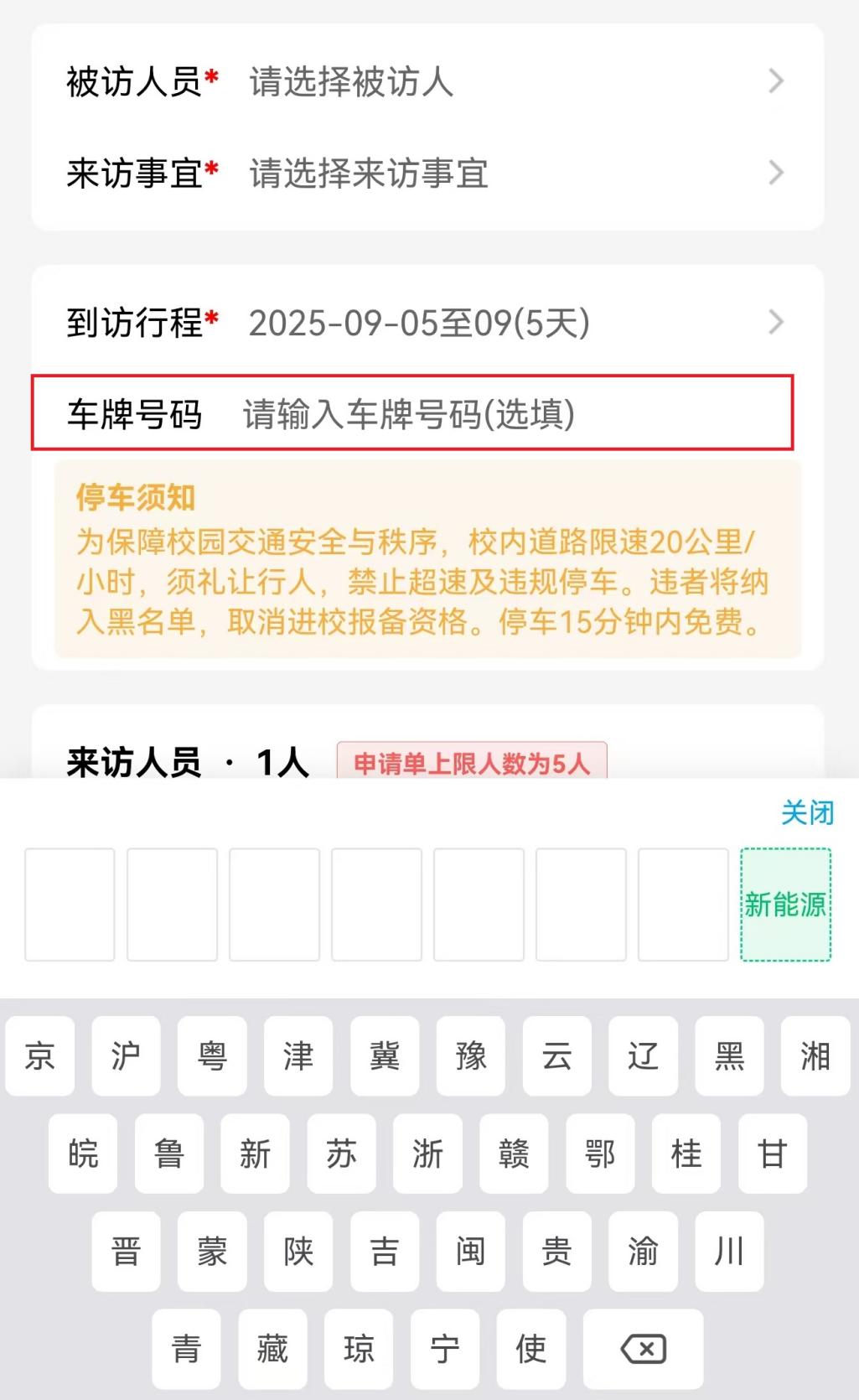Hit the backspace key on the plate keyboard

point(643,1348)
